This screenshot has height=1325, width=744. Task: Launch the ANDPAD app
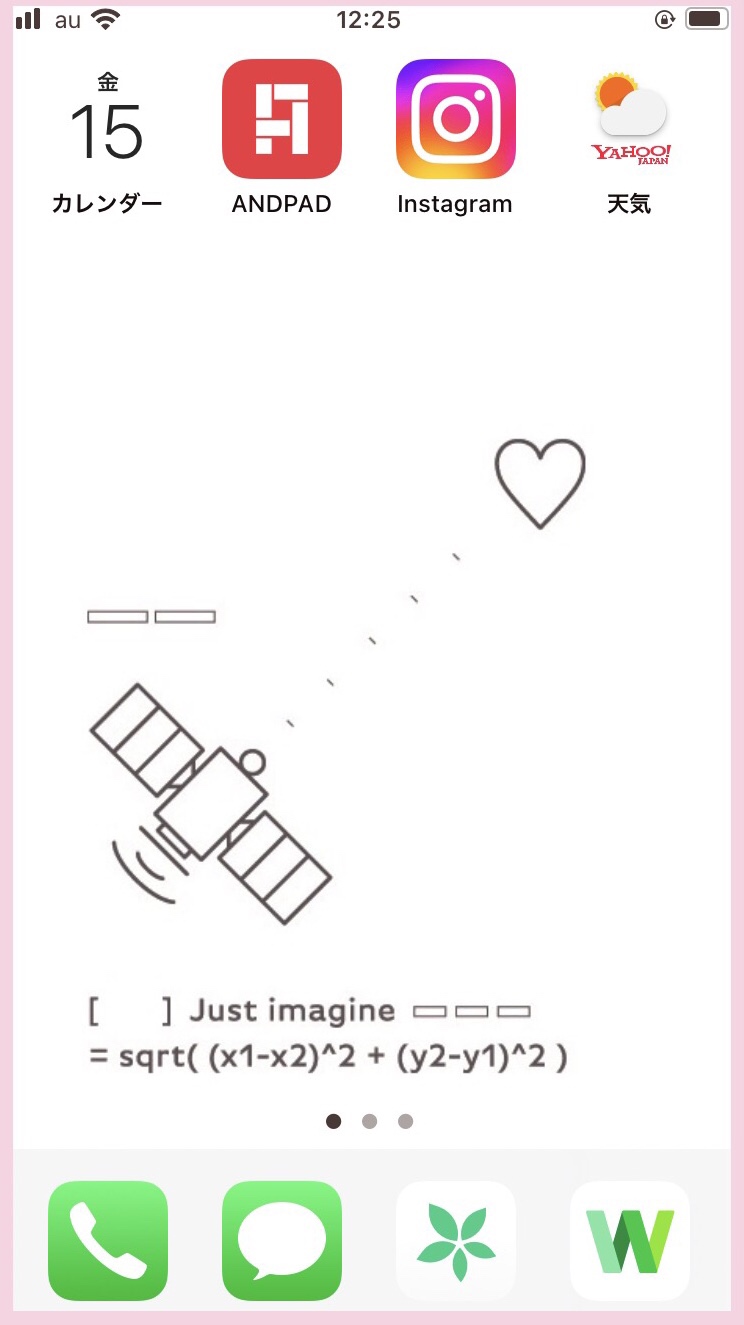tap(282, 119)
